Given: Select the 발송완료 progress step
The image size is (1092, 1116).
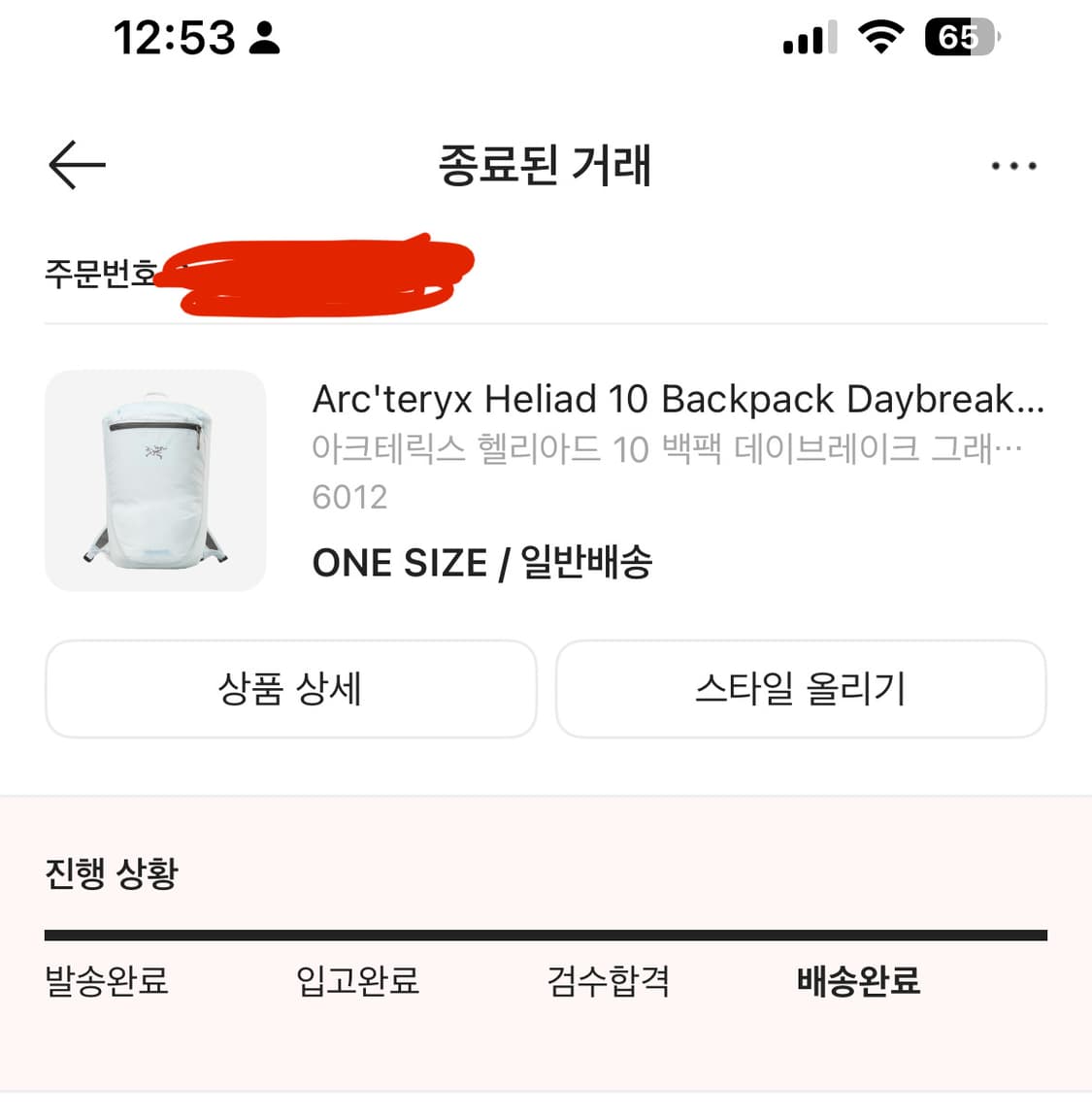Looking at the screenshot, I should 105,982.
